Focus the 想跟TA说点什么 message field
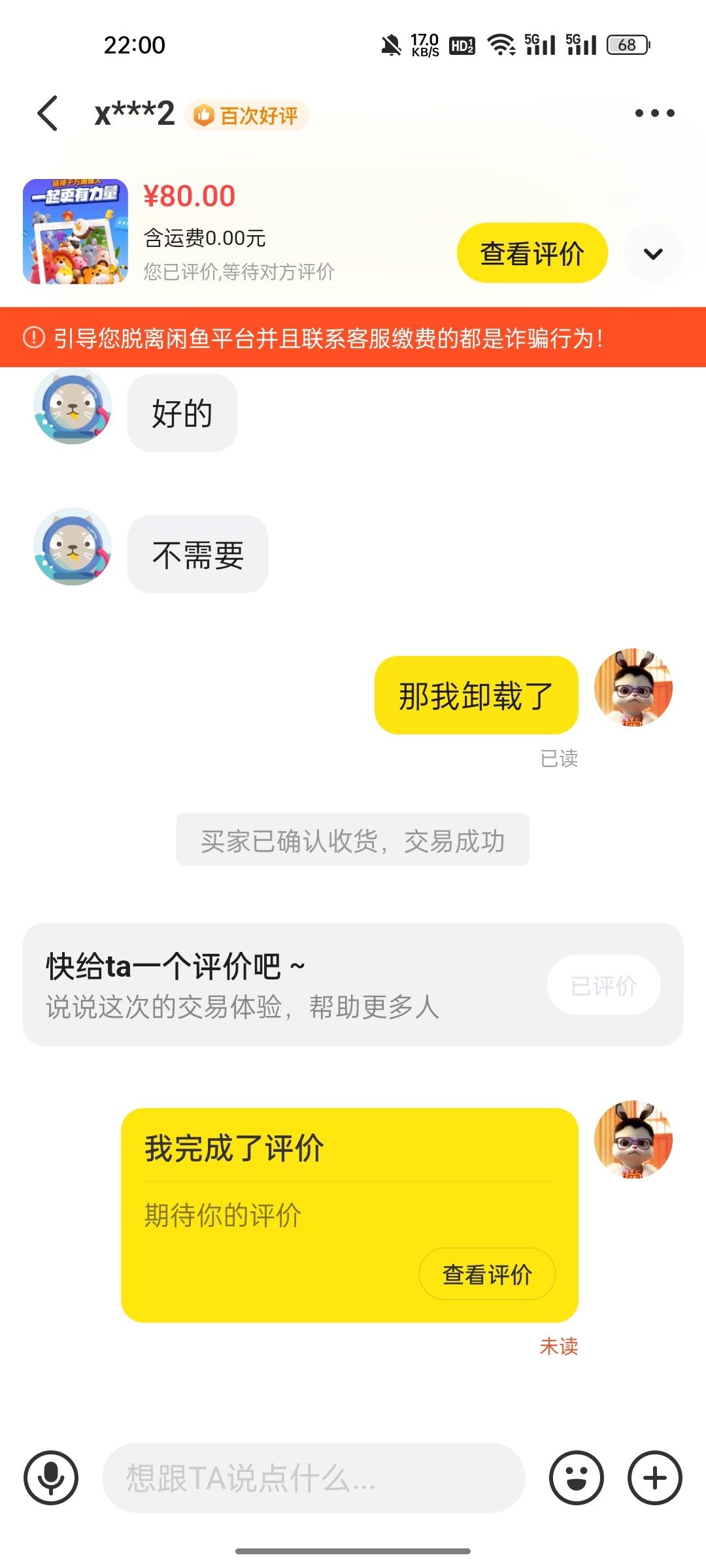 [x=314, y=1478]
